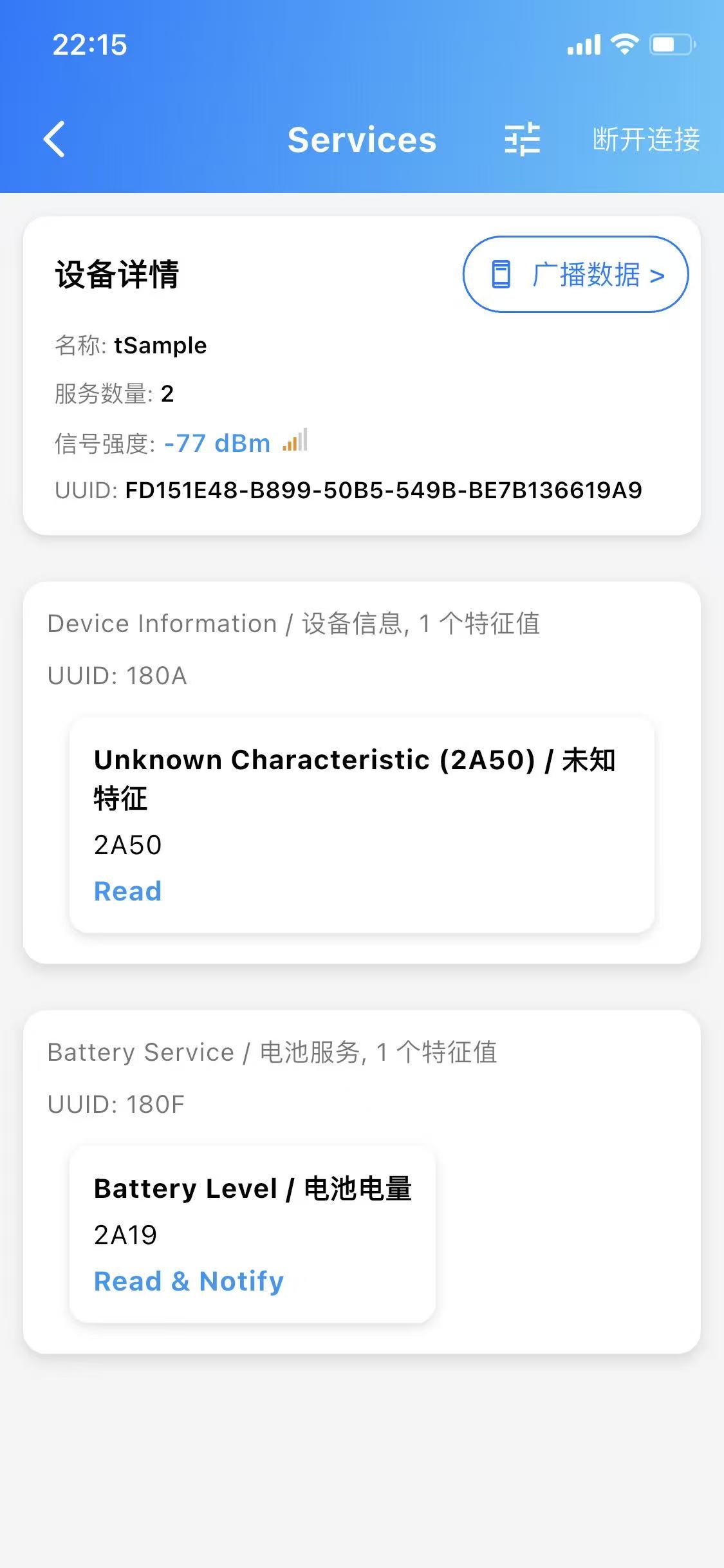The width and height of the screenshot is (724, 1568).
Task: Open the Battery Level 2A19 card
Action: [x=252, y=1234]
